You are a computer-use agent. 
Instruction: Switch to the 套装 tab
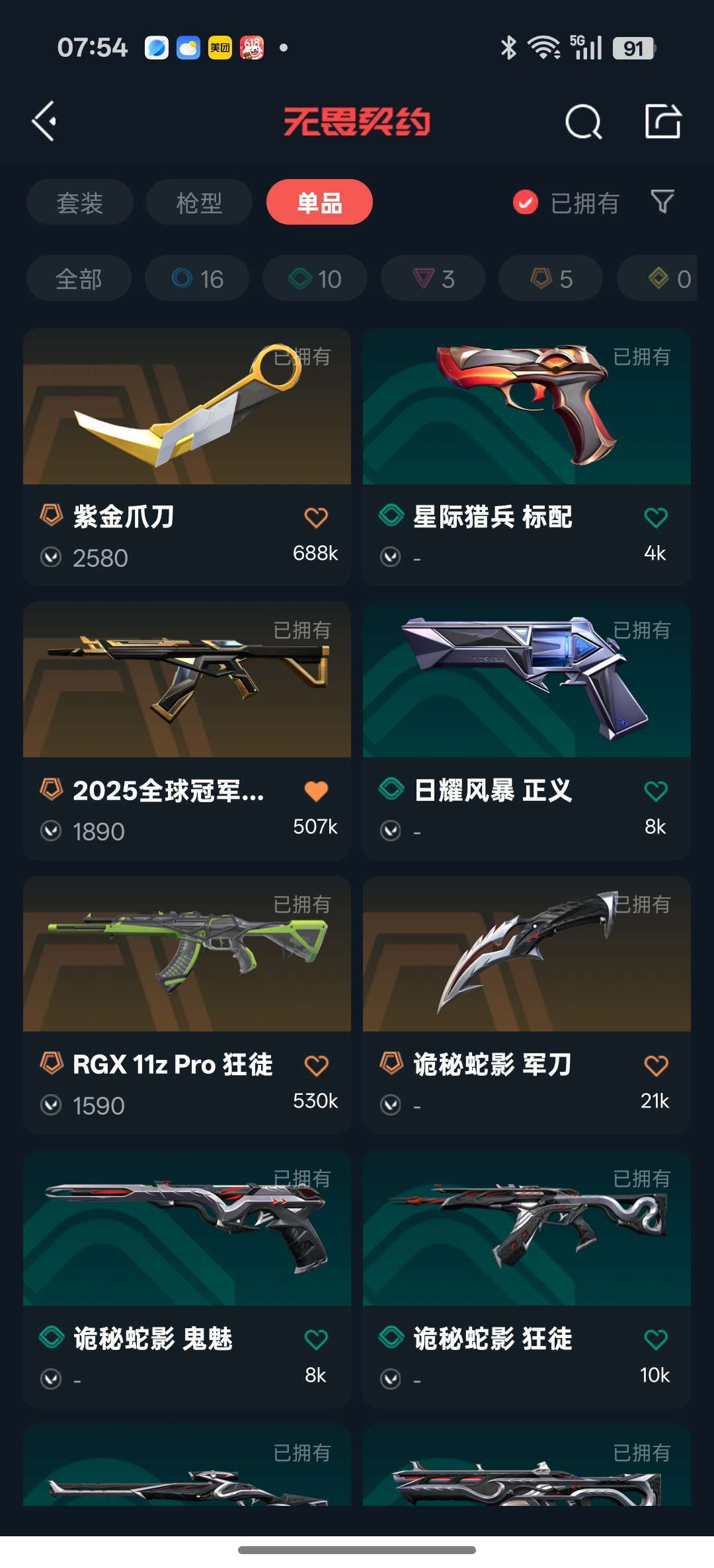(80, 202)
